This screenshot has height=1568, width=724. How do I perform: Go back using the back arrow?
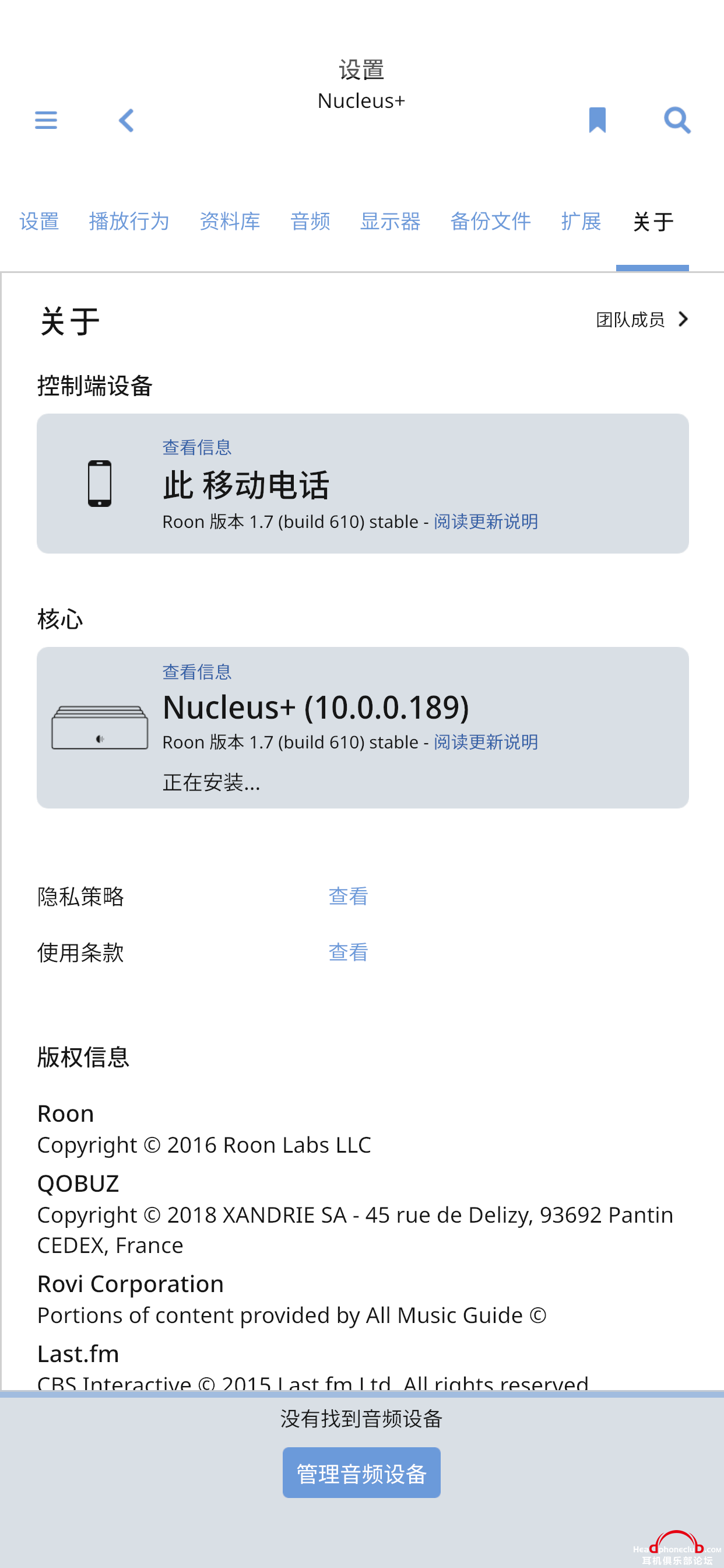click(126, 120)
